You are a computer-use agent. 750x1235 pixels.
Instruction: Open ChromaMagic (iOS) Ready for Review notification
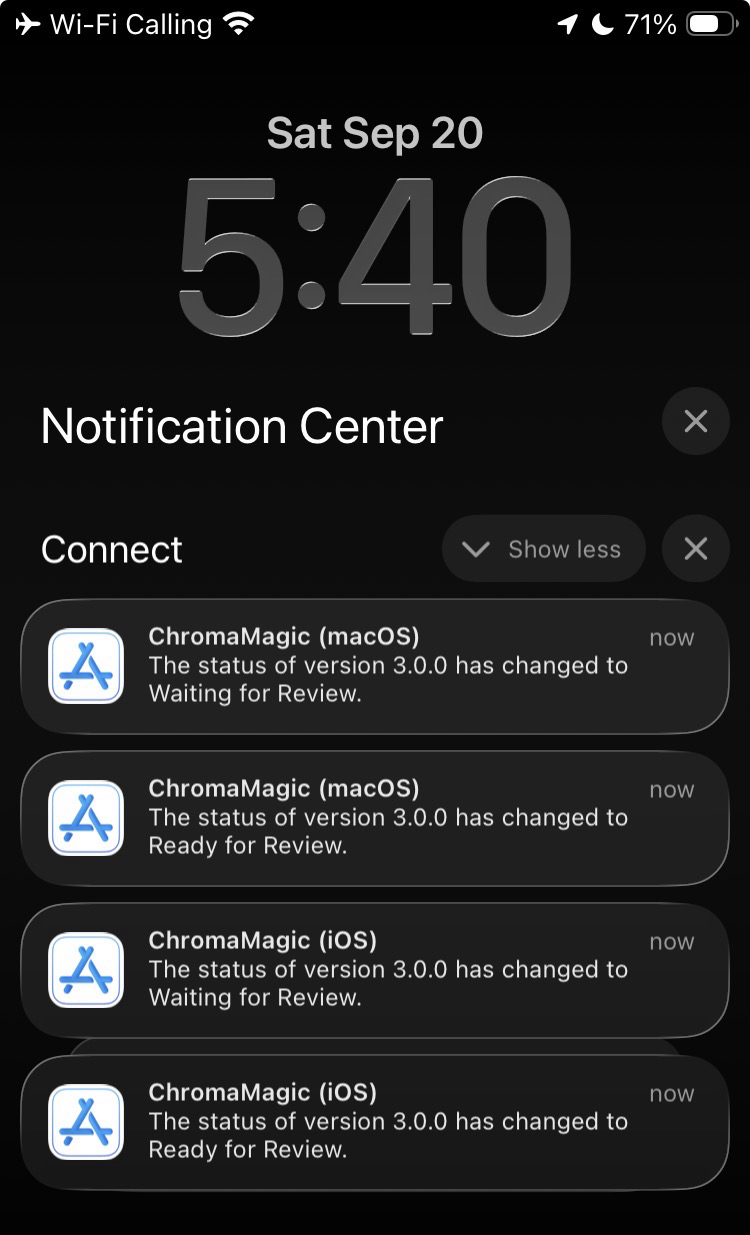coord(375,1122)
